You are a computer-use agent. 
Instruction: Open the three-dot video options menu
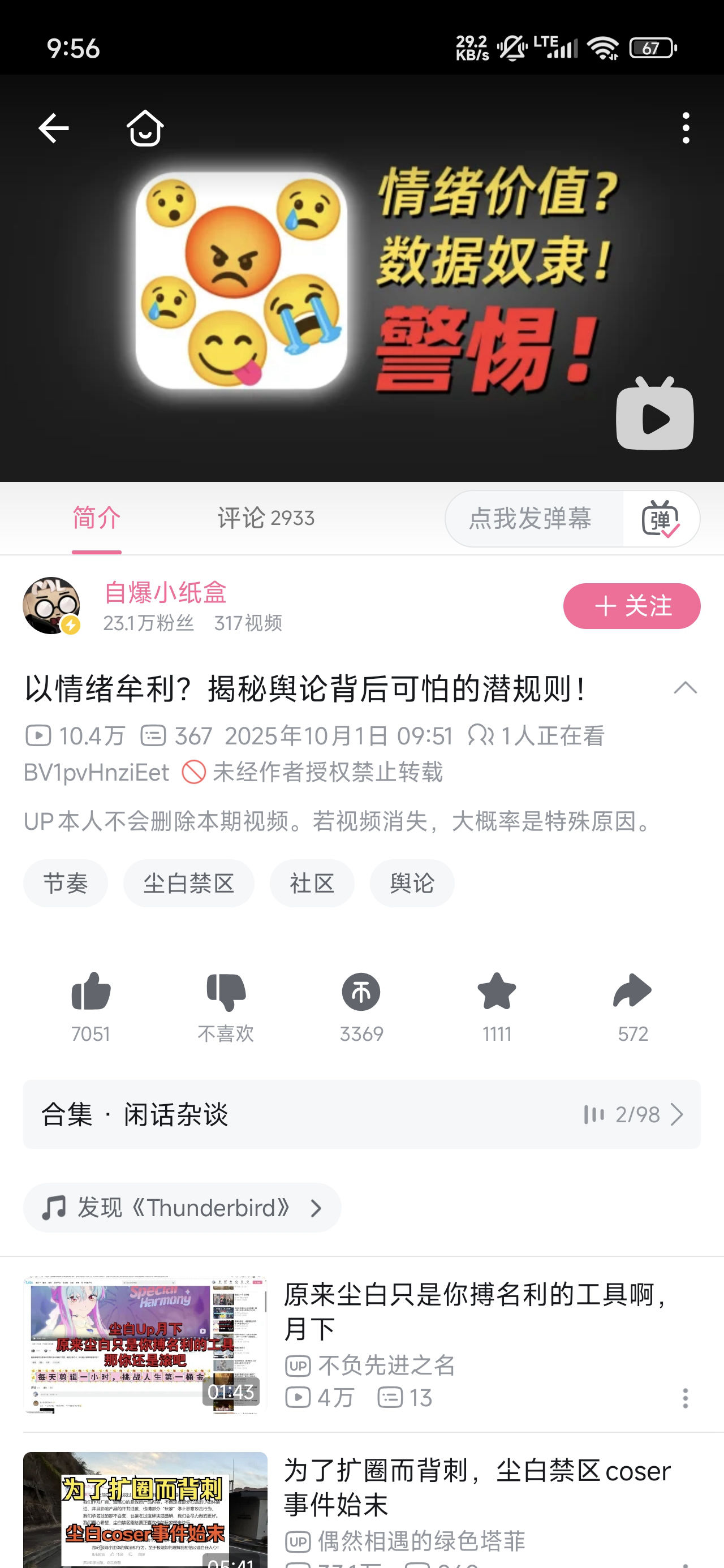coord(686,128)
